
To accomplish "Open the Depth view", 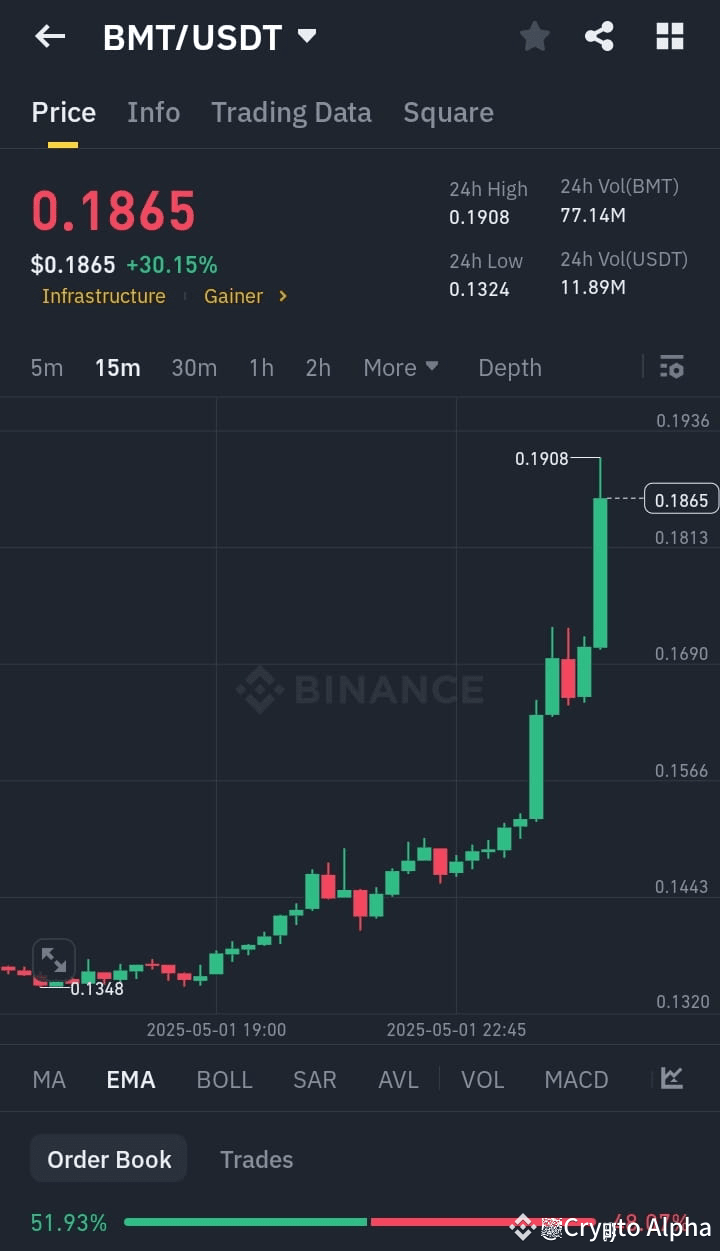I will pos(510,367).
